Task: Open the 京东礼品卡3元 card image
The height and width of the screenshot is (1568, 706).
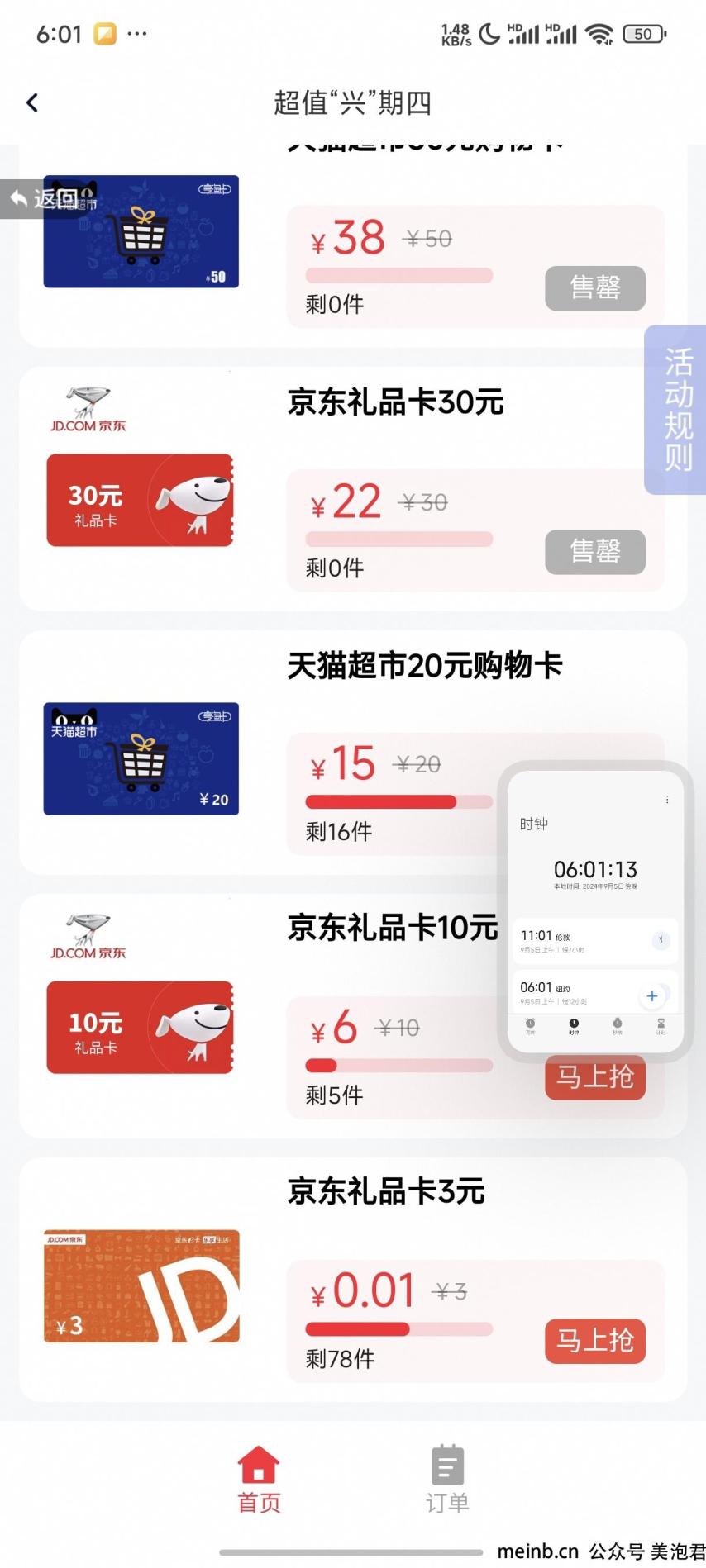Action: 141,1285
